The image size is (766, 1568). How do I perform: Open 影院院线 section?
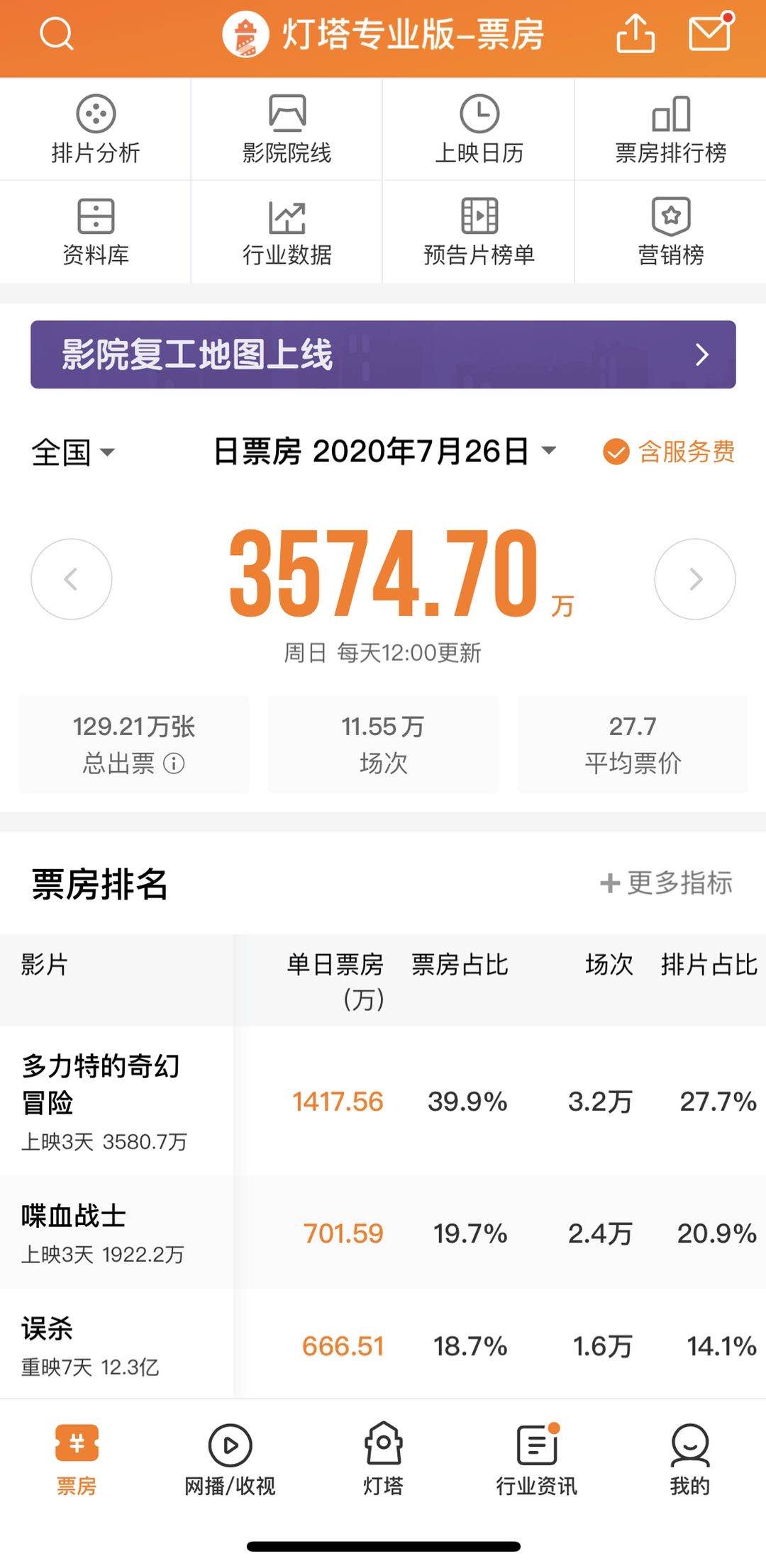287,129
